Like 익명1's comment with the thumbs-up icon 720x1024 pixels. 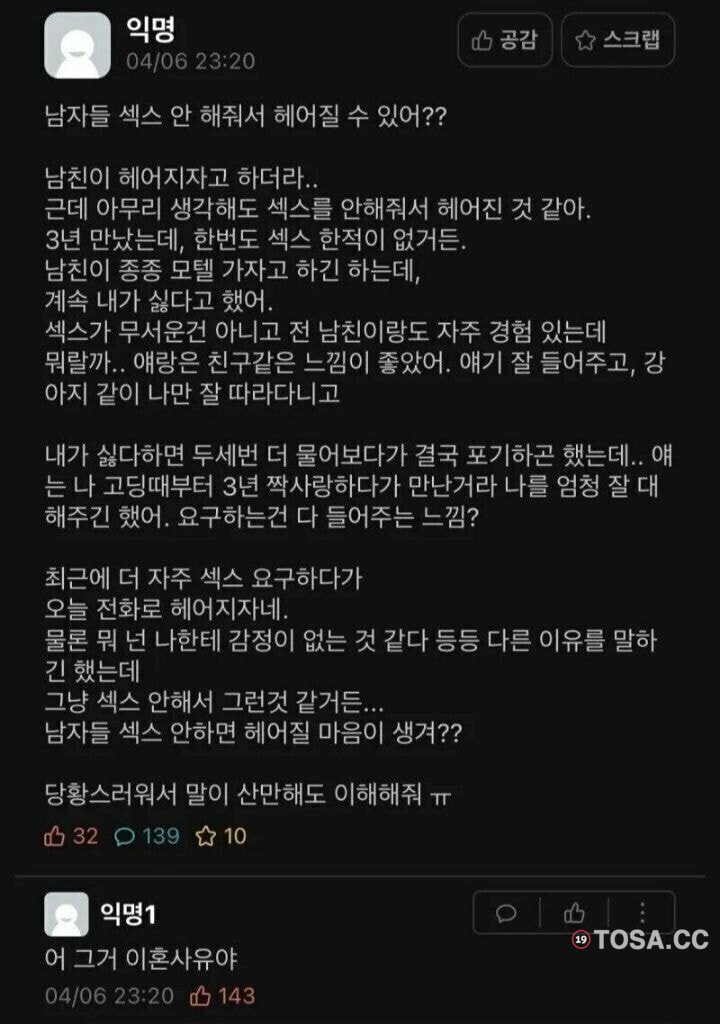(x=574, y=912)
